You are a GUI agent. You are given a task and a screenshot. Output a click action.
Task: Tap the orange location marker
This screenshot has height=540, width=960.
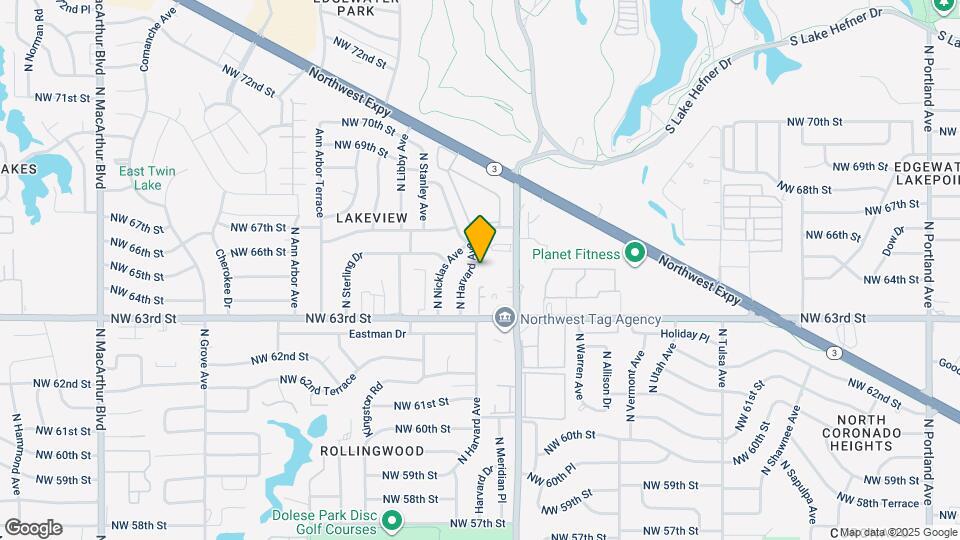pos(480,239)
